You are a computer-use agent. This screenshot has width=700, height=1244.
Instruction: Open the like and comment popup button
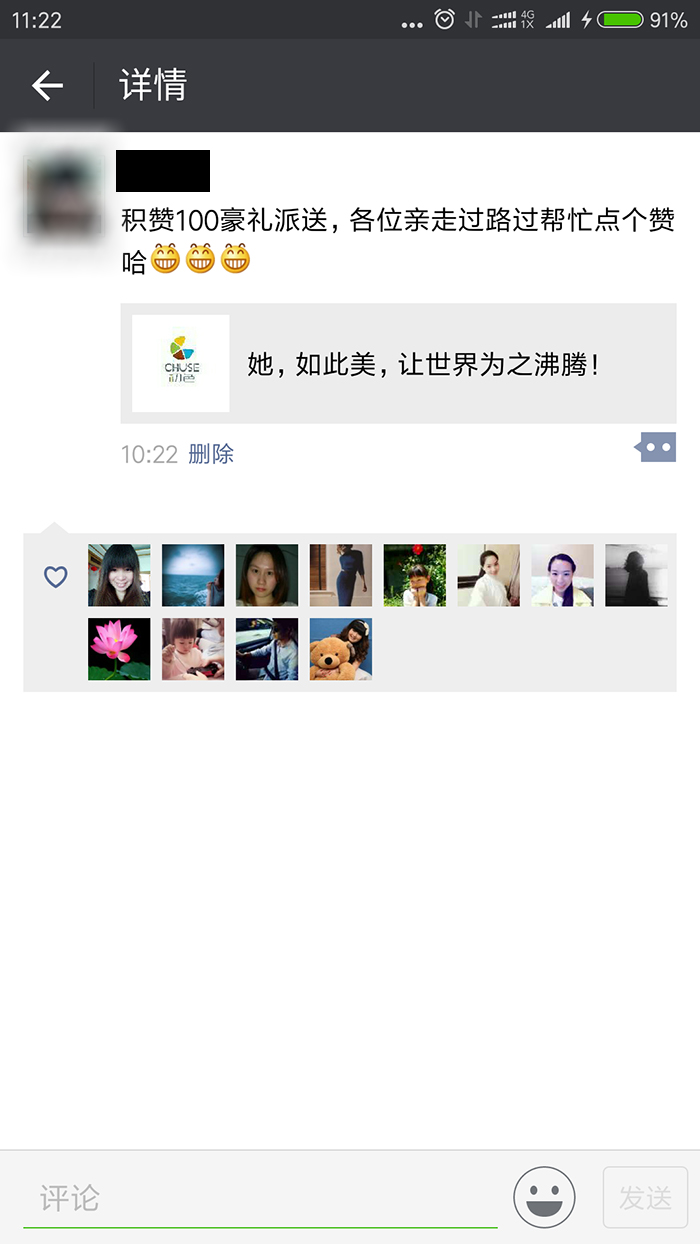(x=656, y=447)
